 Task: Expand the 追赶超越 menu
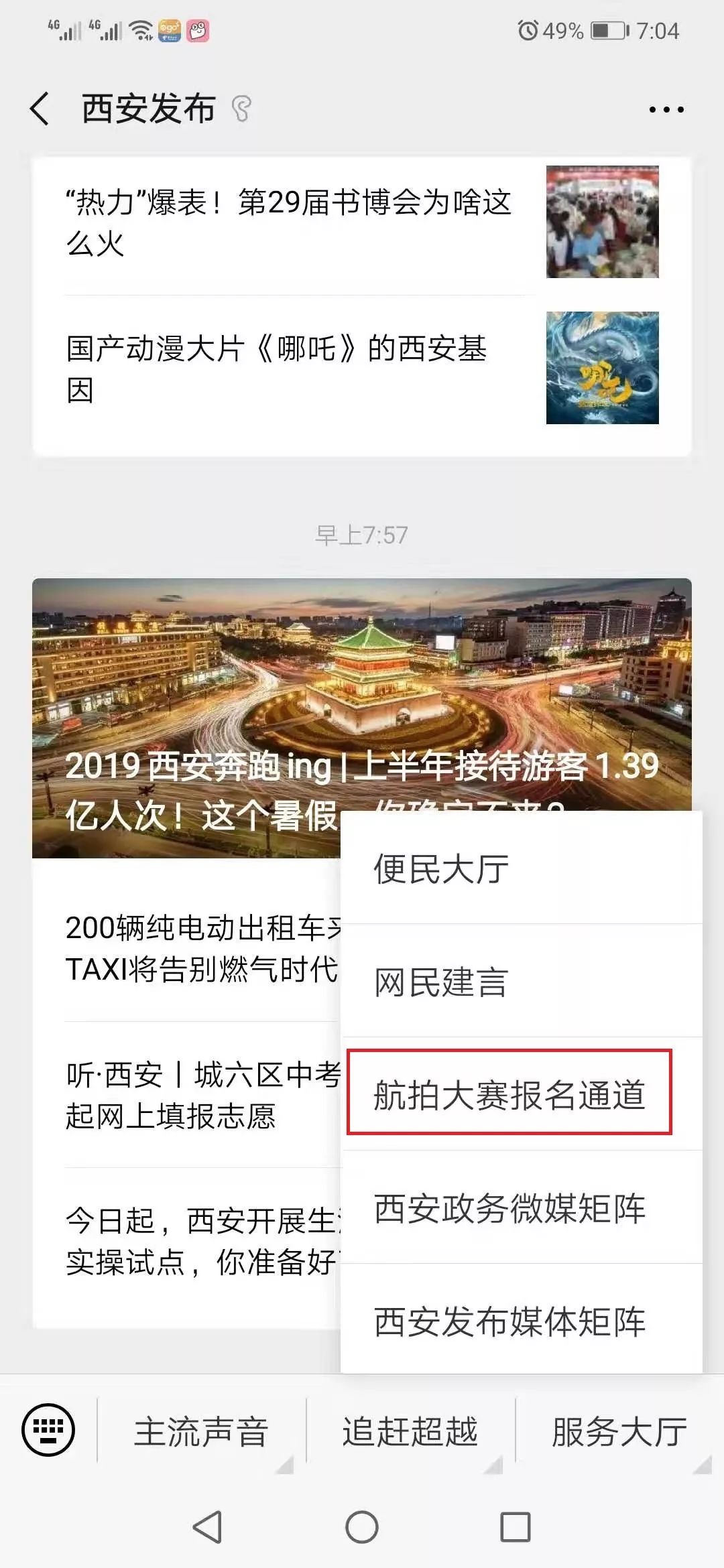coord(410,1431)
